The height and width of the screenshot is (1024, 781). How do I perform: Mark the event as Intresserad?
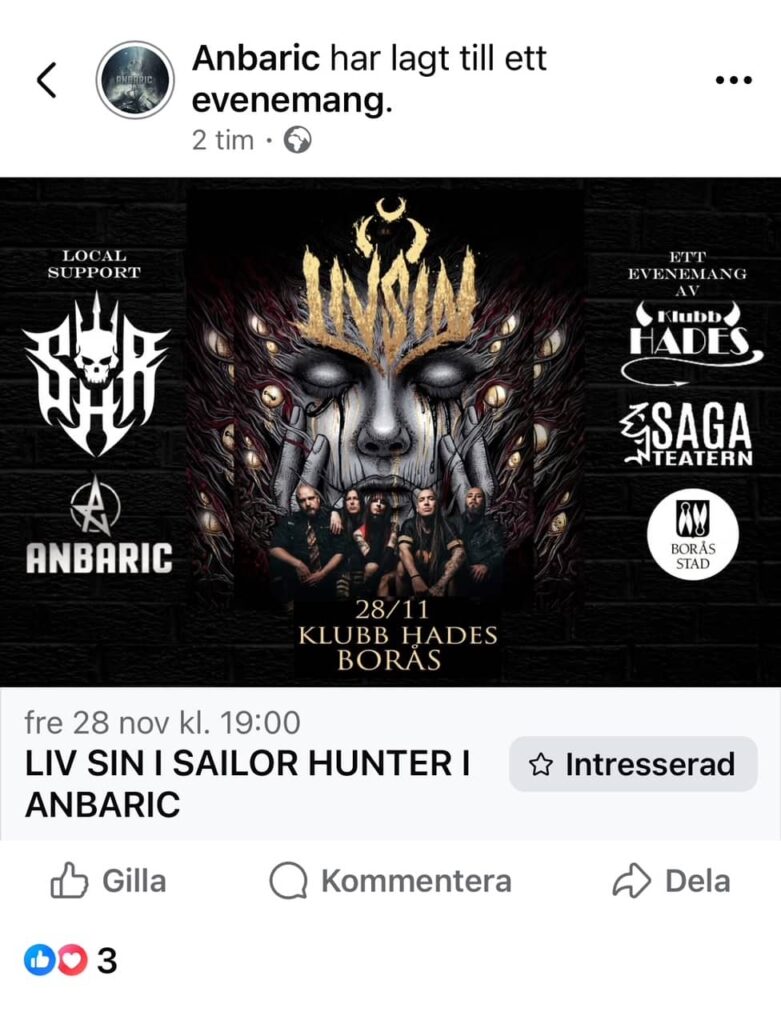click(633, 765)
